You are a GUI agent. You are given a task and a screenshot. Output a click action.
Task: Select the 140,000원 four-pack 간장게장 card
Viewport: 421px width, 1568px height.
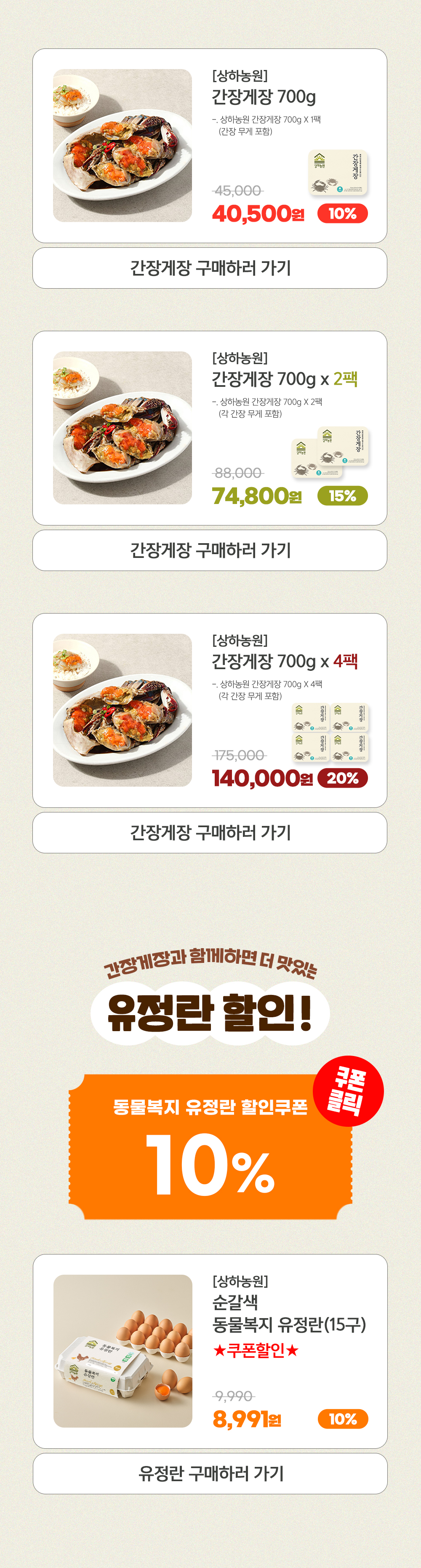click(210, 710)
